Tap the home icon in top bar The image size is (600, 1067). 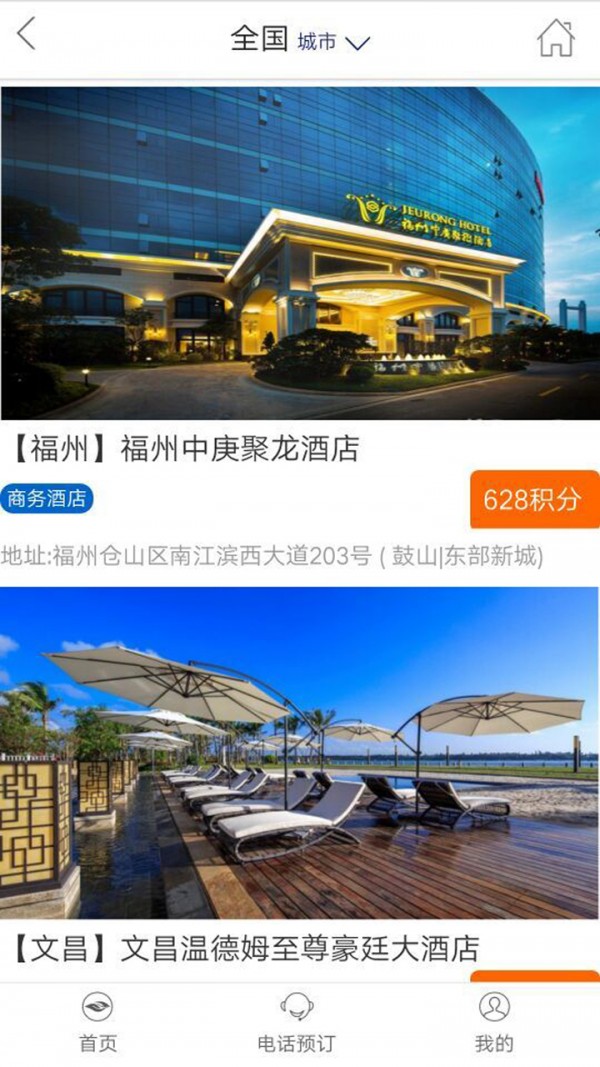click(555, 38)
